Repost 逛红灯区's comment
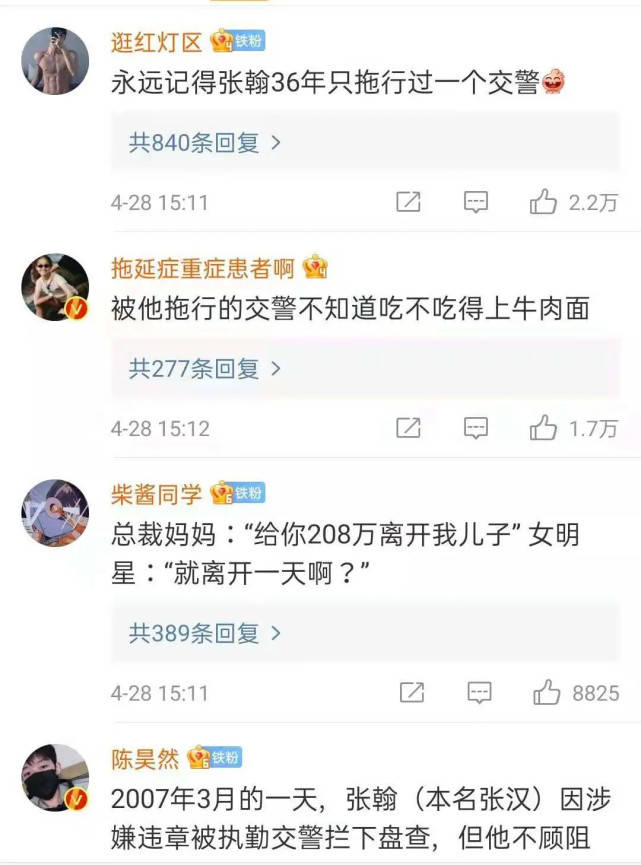This screenshot has width=641, height=865. coord(408,203)
